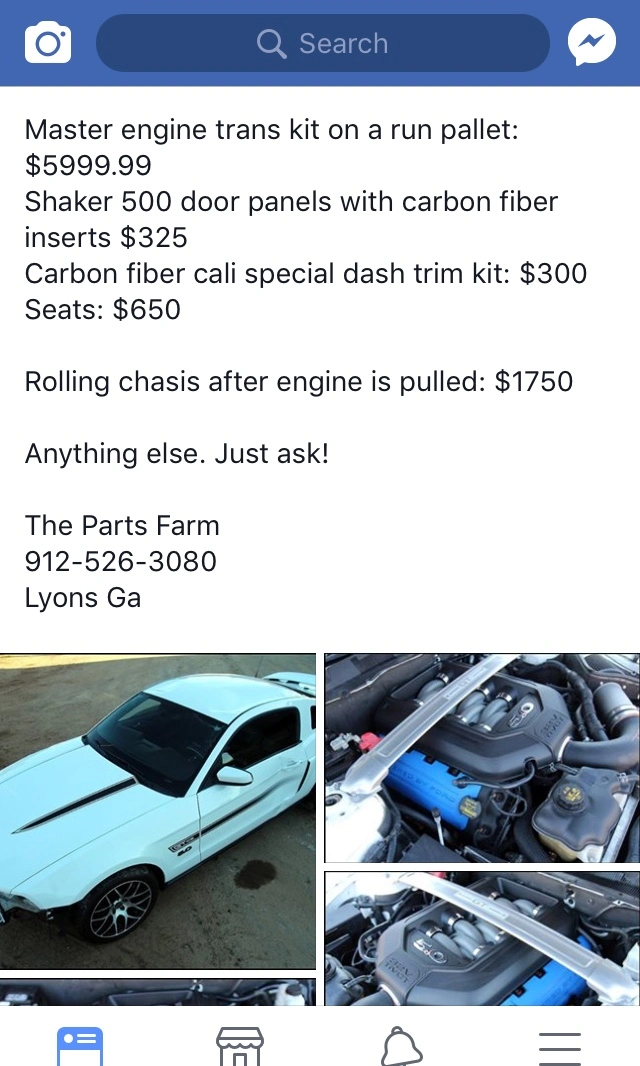
Task: Open the white Mustang exterior photo
Action: coord(158,811)
